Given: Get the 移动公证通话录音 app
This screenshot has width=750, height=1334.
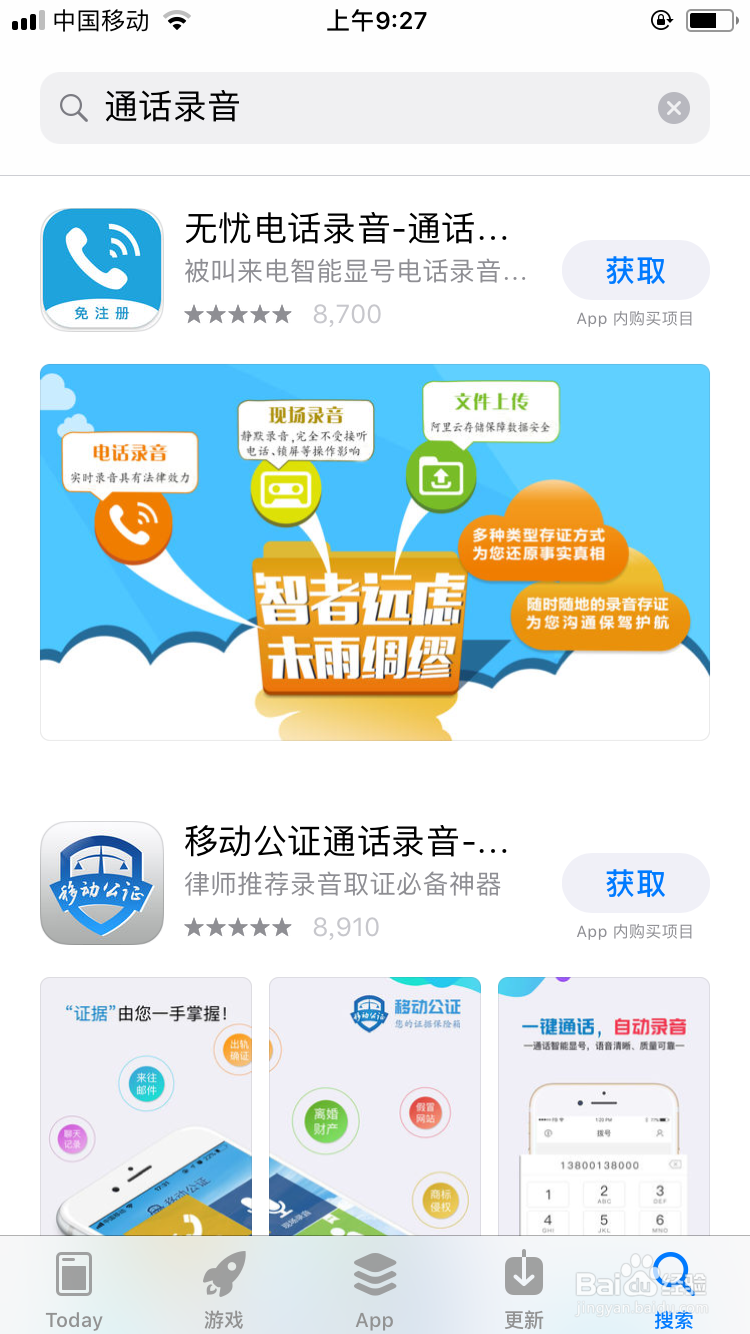Looking at the screenshot, I should pyautogui.click(x=636, y=883).
